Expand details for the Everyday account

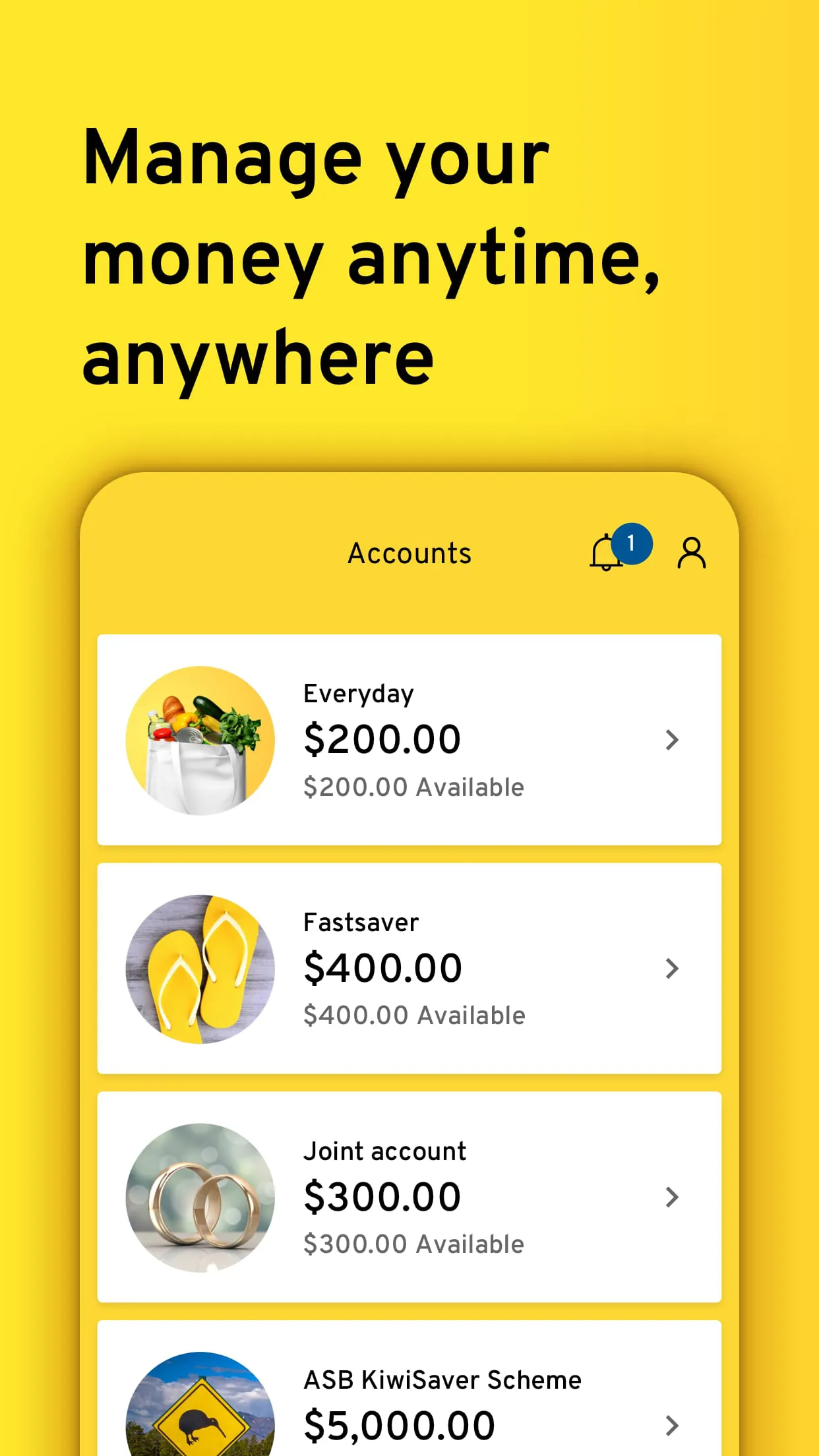click(673, 740)
